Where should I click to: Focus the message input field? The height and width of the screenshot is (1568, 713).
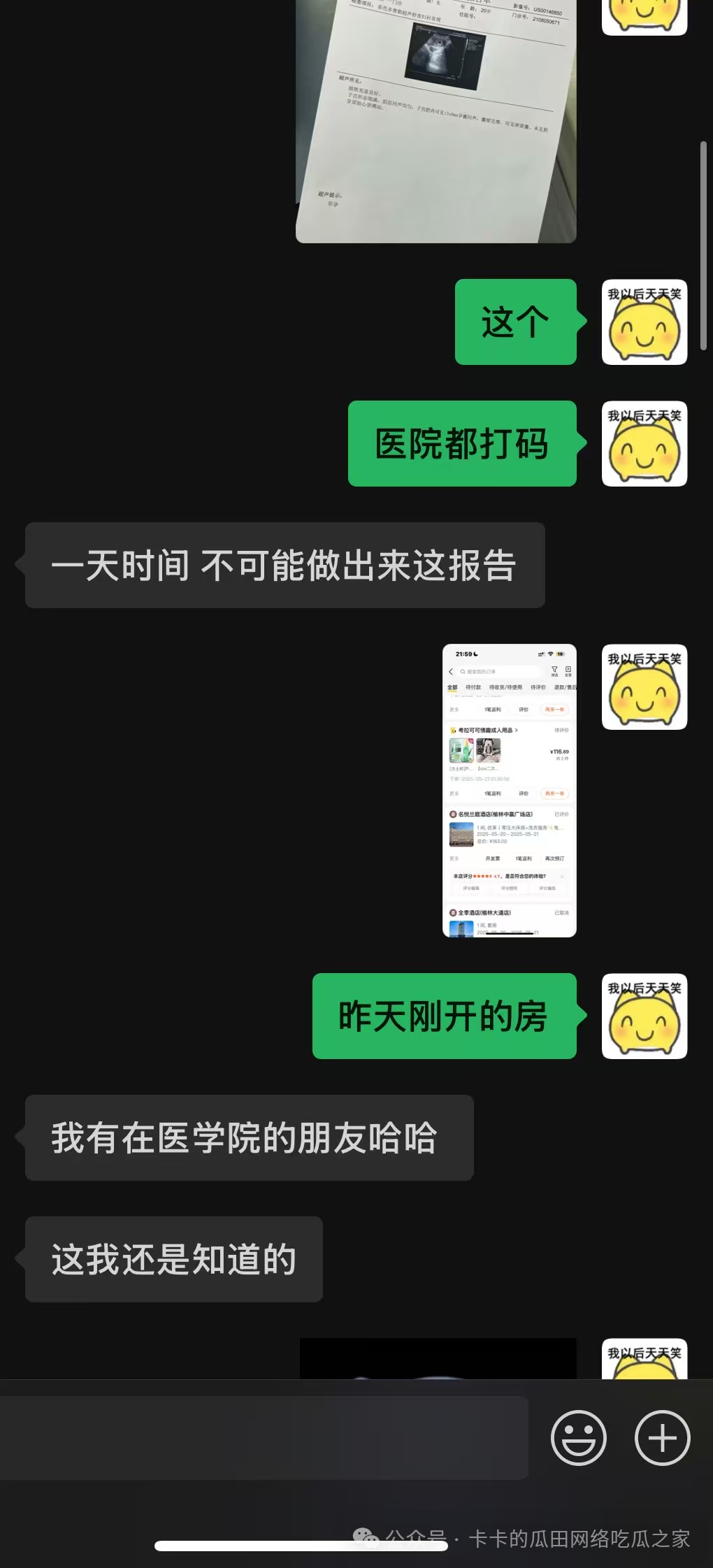264,1437
